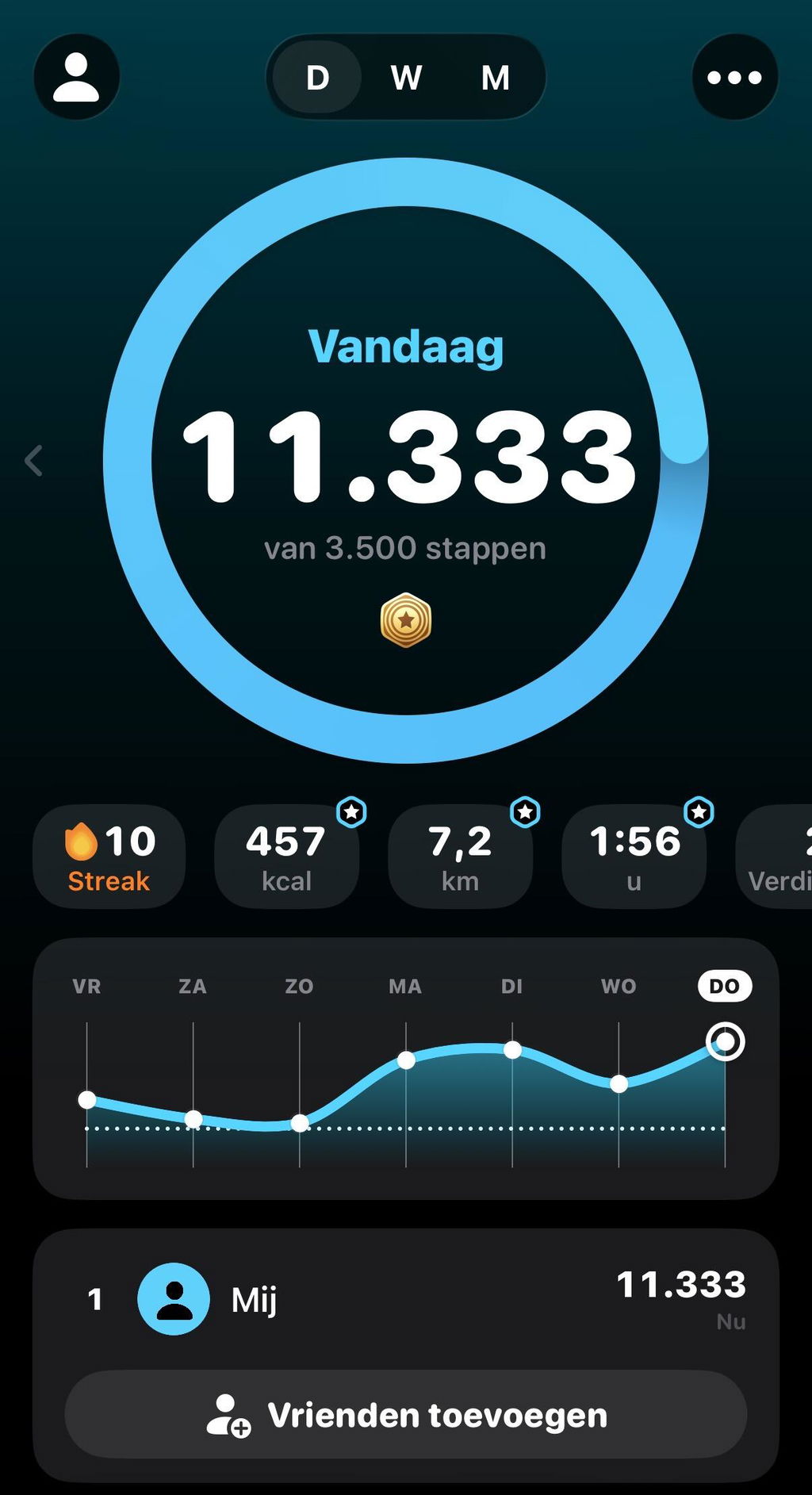
Task: Open the three-dot more menu
Action: pos(734,77)
